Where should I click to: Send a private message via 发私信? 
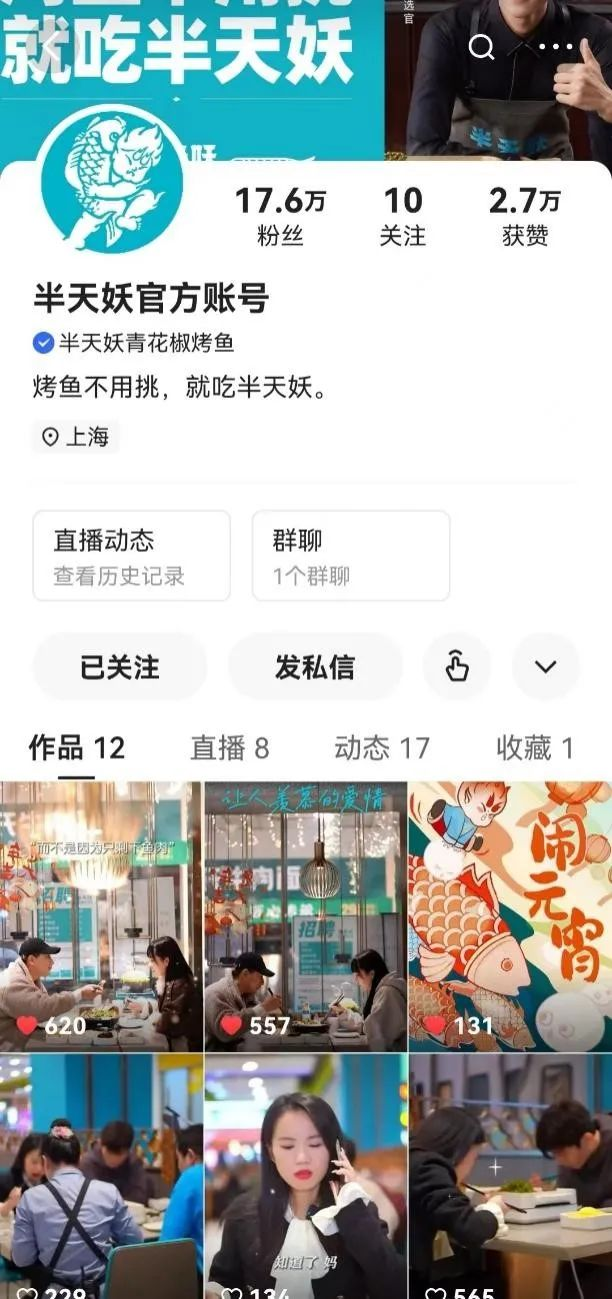coord(315,667)
